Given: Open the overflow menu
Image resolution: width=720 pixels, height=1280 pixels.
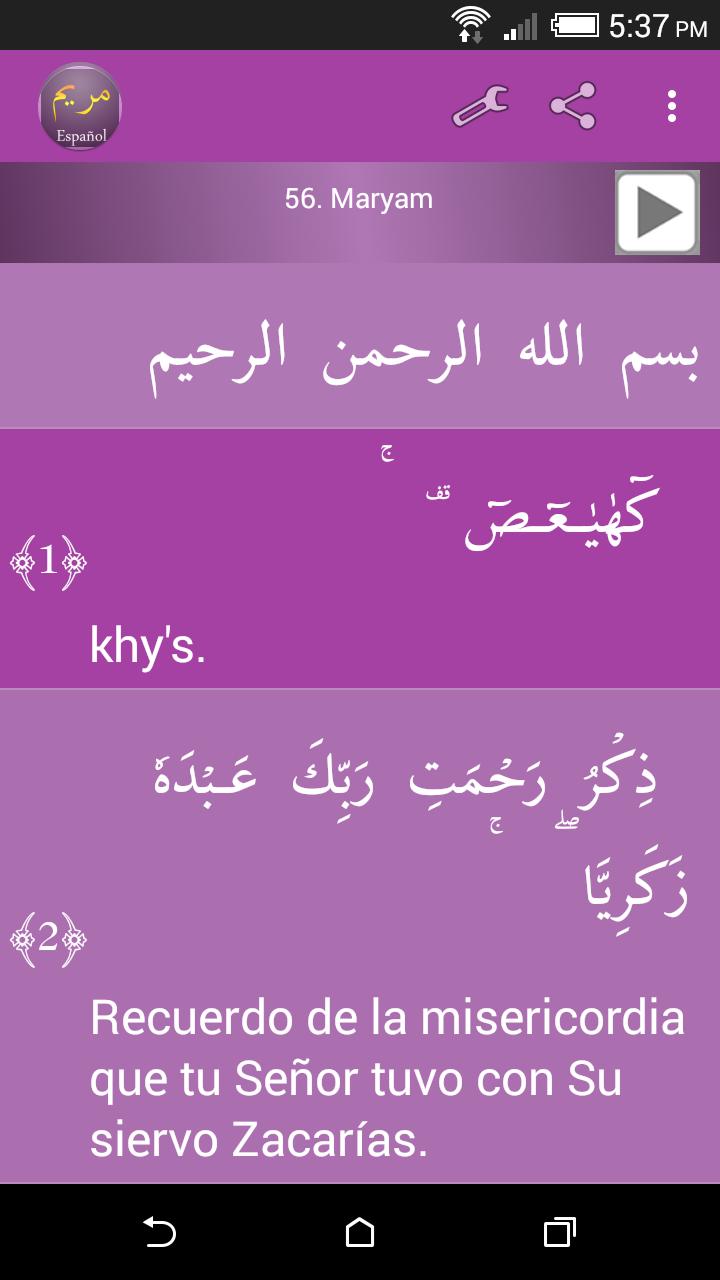Looking at the screenshot, I should [x=671, y=105].
